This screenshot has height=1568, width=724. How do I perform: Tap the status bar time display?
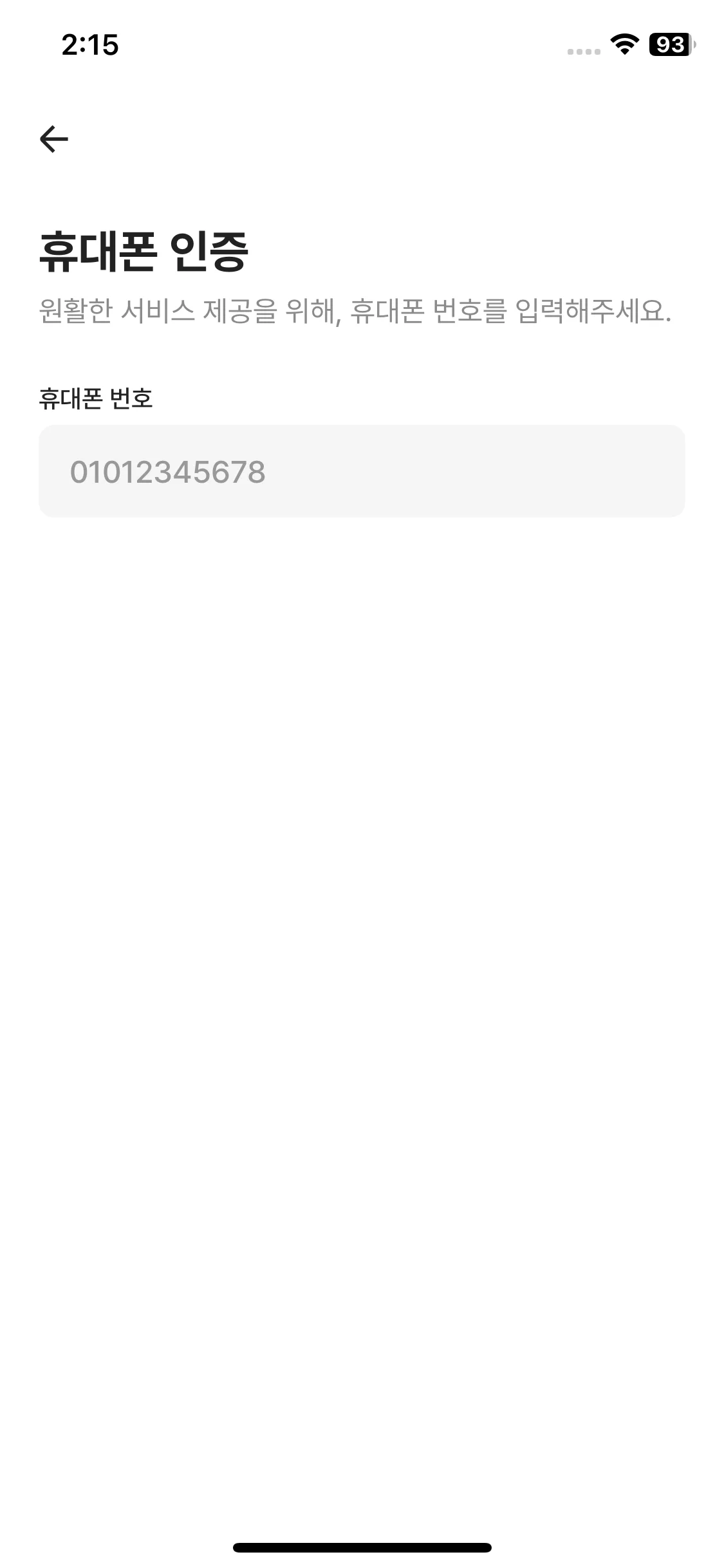click(90, 45)
